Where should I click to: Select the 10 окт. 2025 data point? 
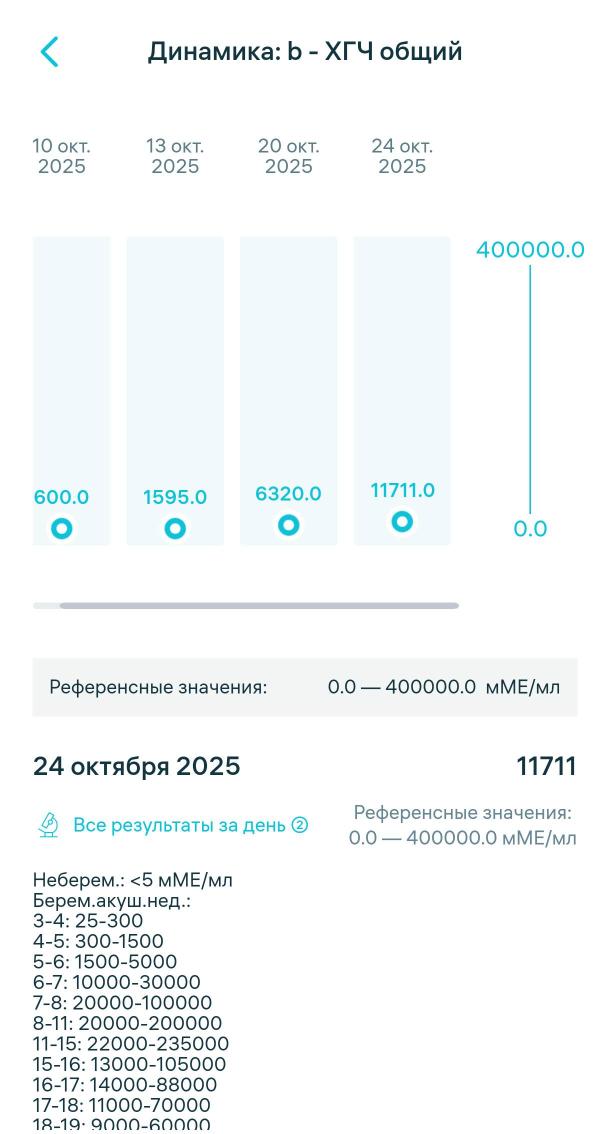(62, 529)
